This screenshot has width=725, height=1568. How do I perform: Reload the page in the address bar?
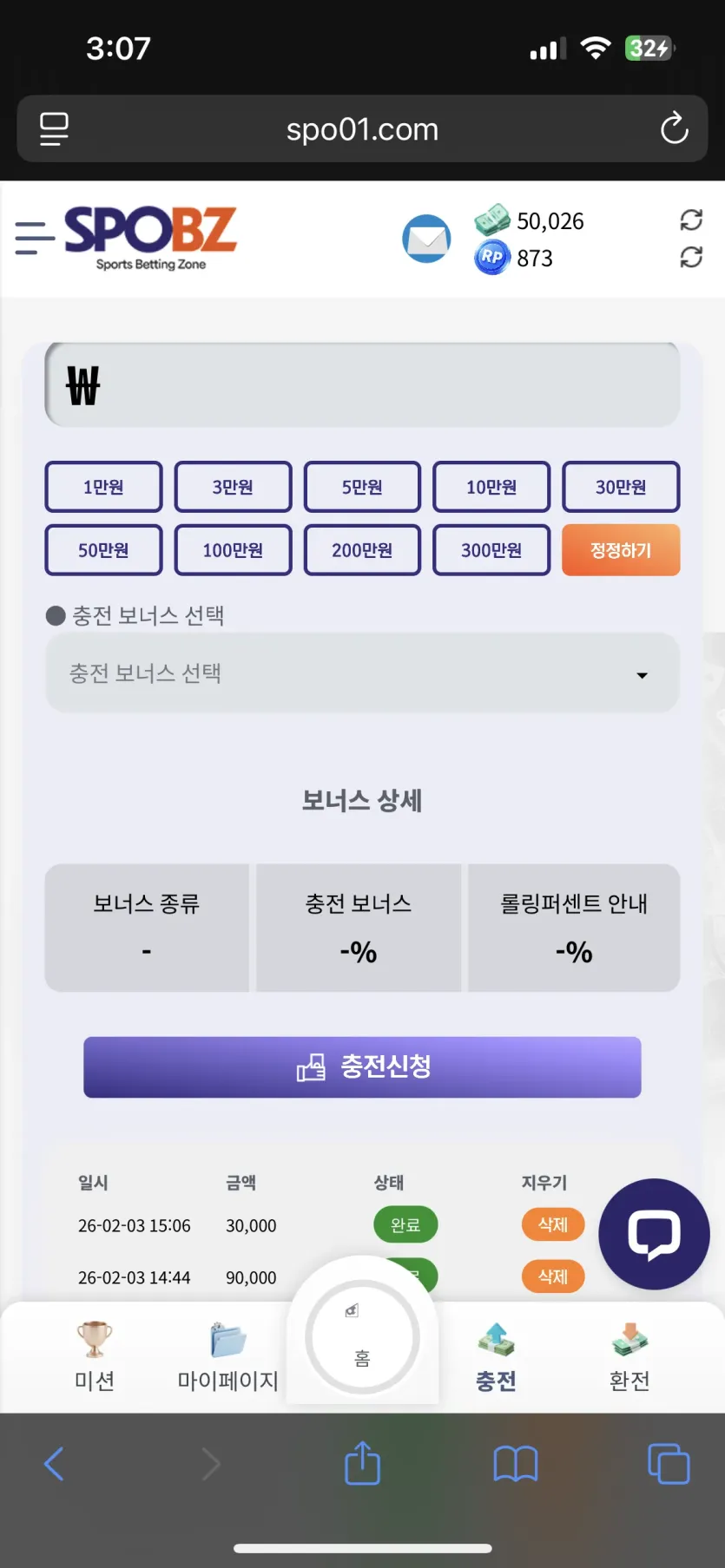674,128
